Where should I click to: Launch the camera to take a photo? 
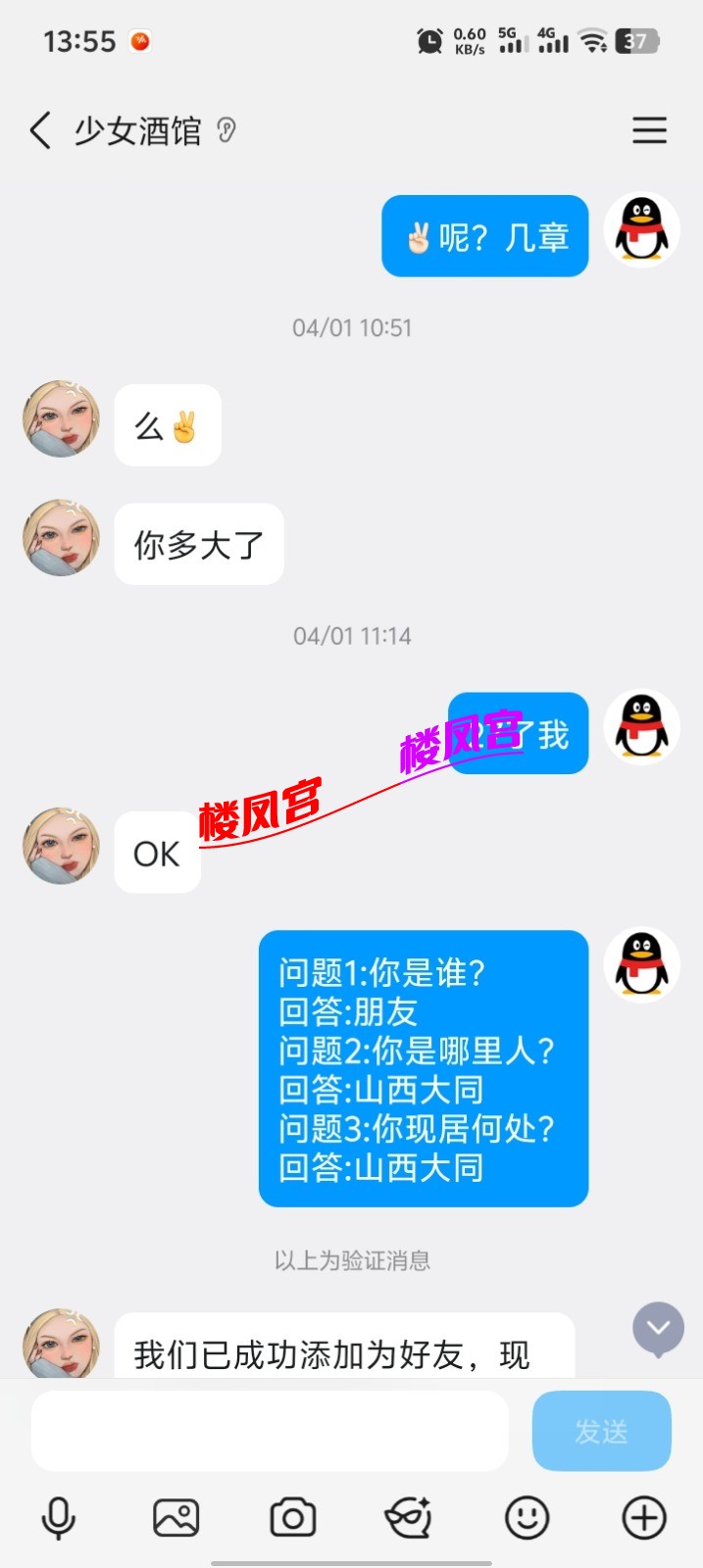tap(292, 1518)
